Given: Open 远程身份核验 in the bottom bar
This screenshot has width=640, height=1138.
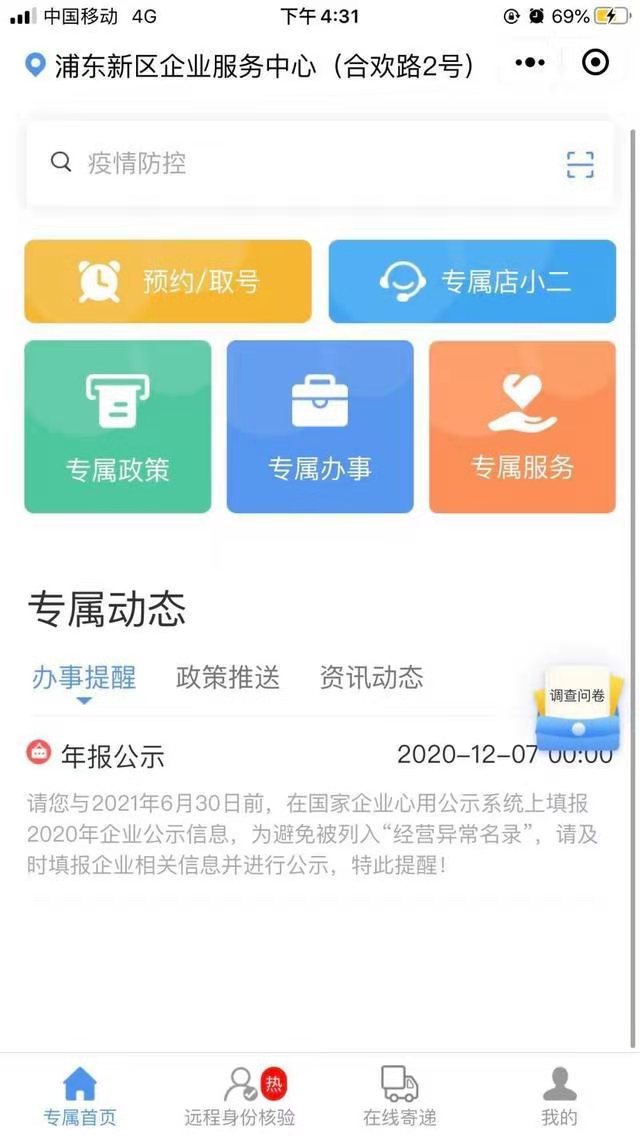Looking at the screenshot, I should 240,1097.
